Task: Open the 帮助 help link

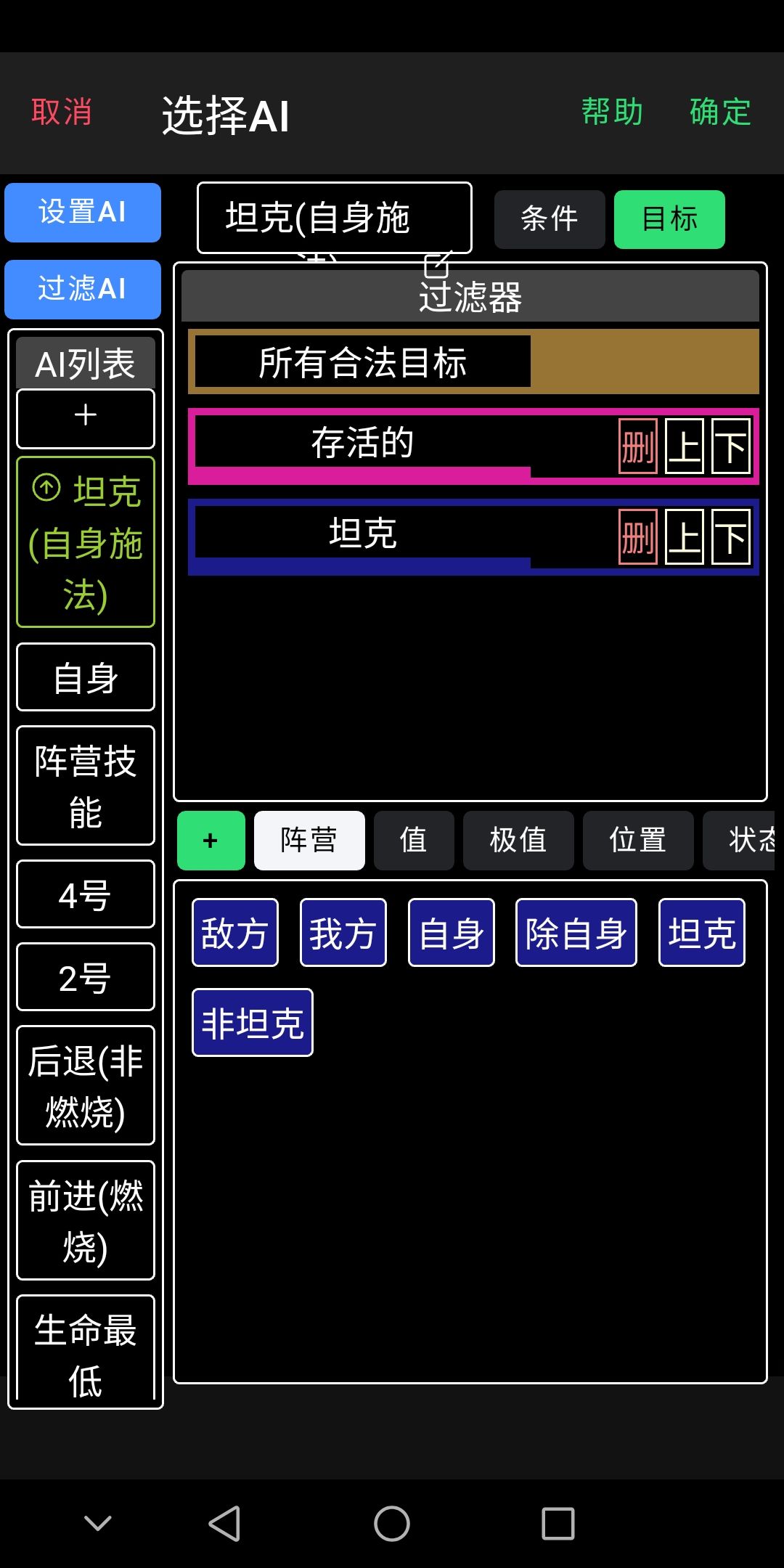Action: (x=612, y=113)
